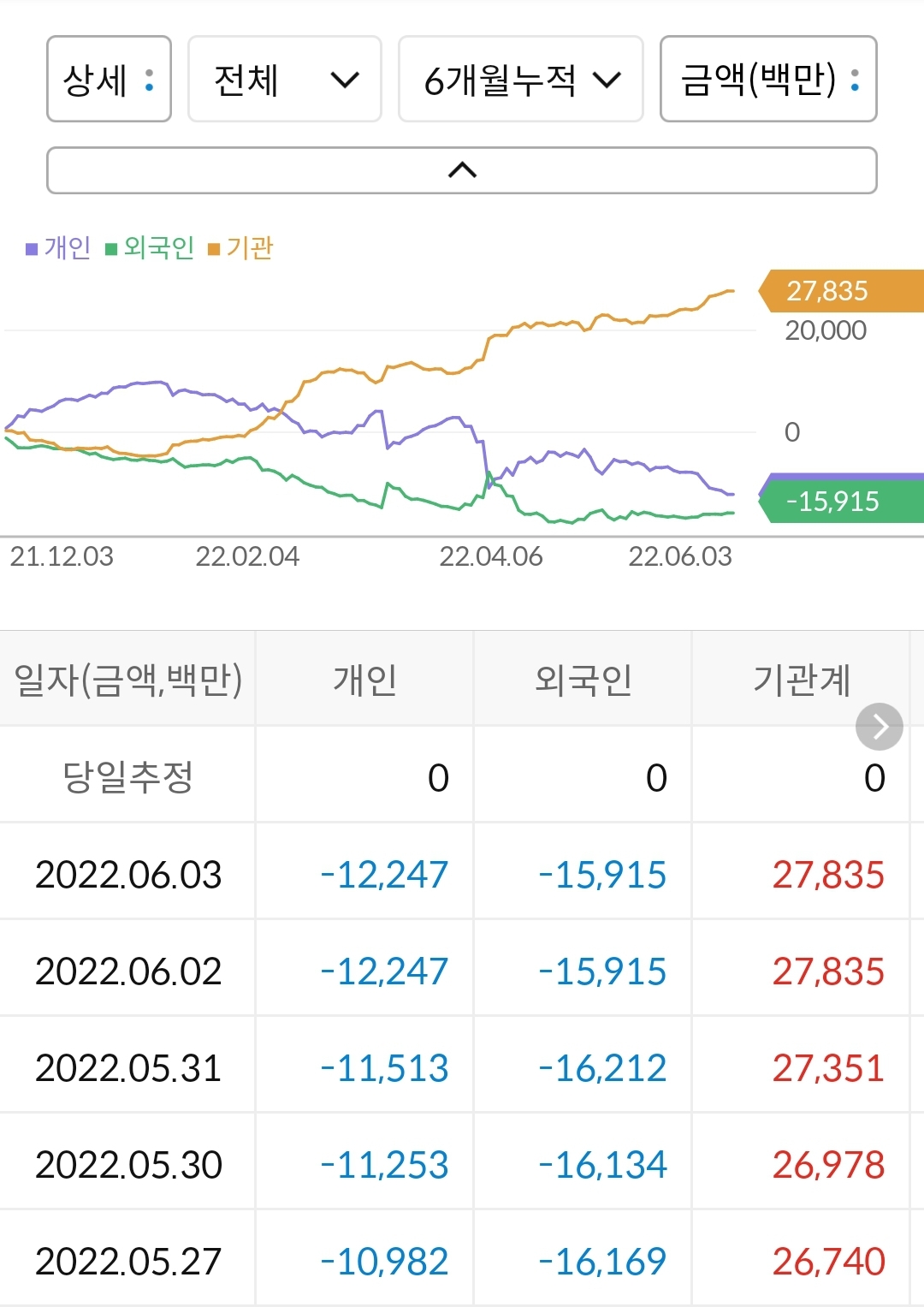Collapse the chart panel using the chevron
Image resolution: width=924 pixels, height=1307 pixels.
[x=462, y=169]
